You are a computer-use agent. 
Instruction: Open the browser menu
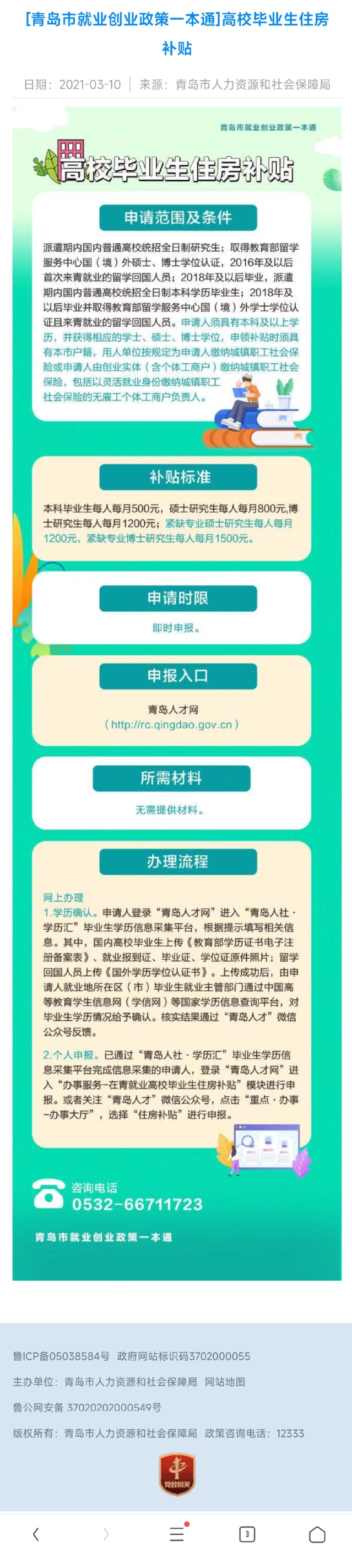pos(177,1534)
